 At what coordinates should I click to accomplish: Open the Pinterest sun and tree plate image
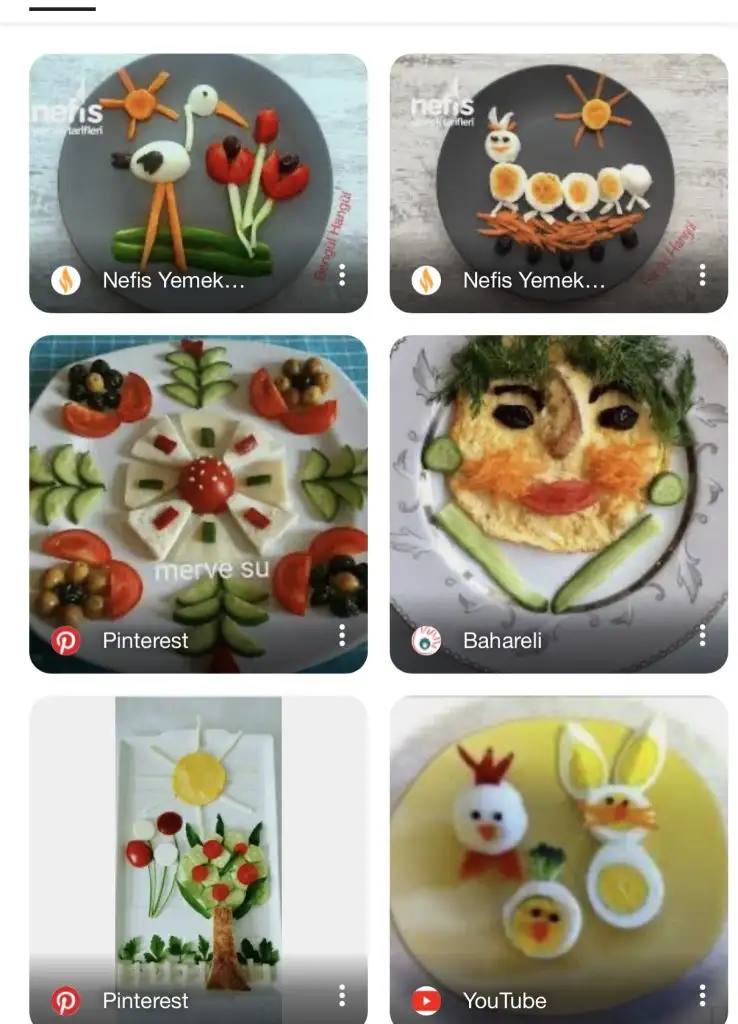pos(198,840)
